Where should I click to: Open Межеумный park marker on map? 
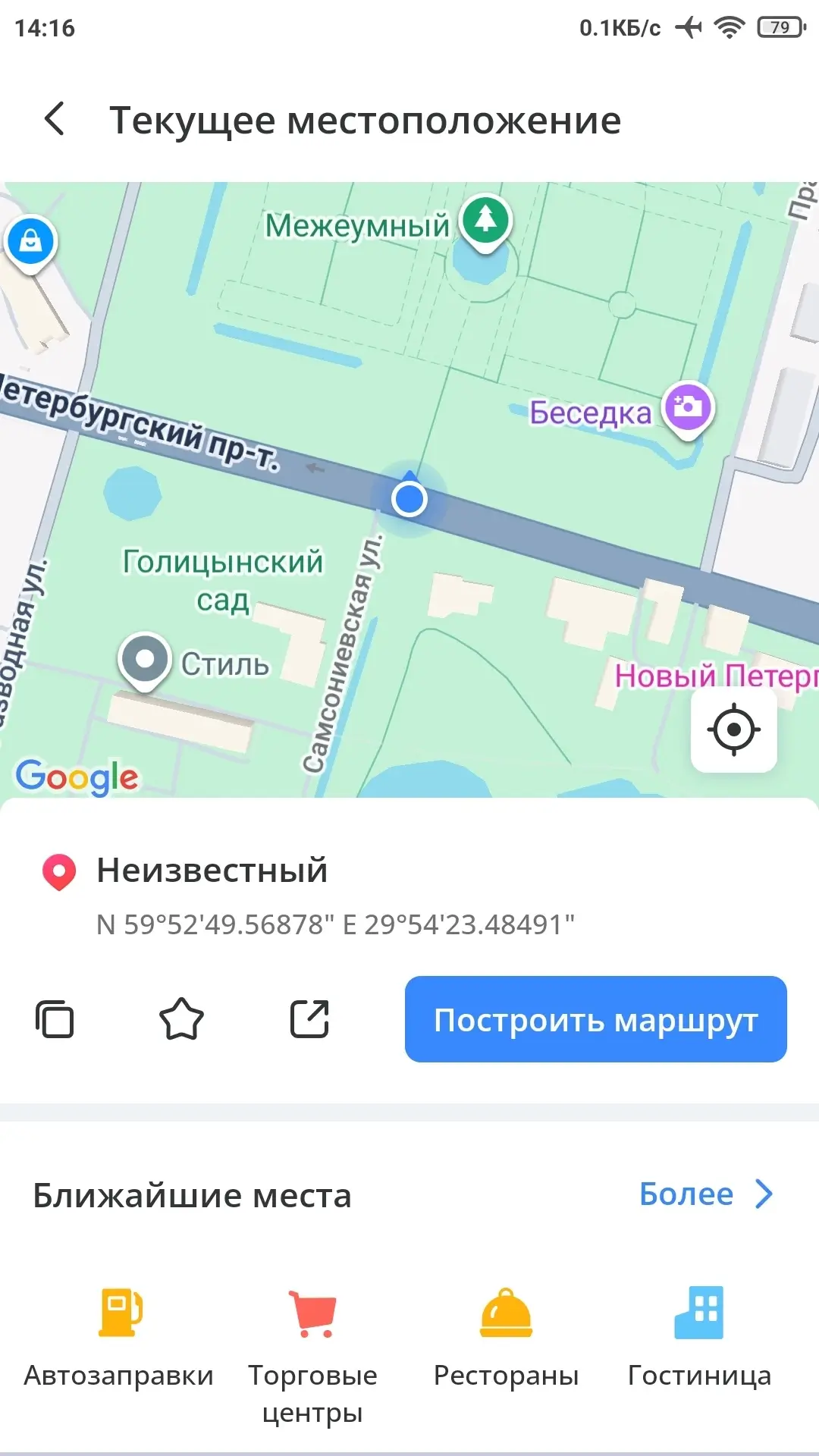point(486,221)
